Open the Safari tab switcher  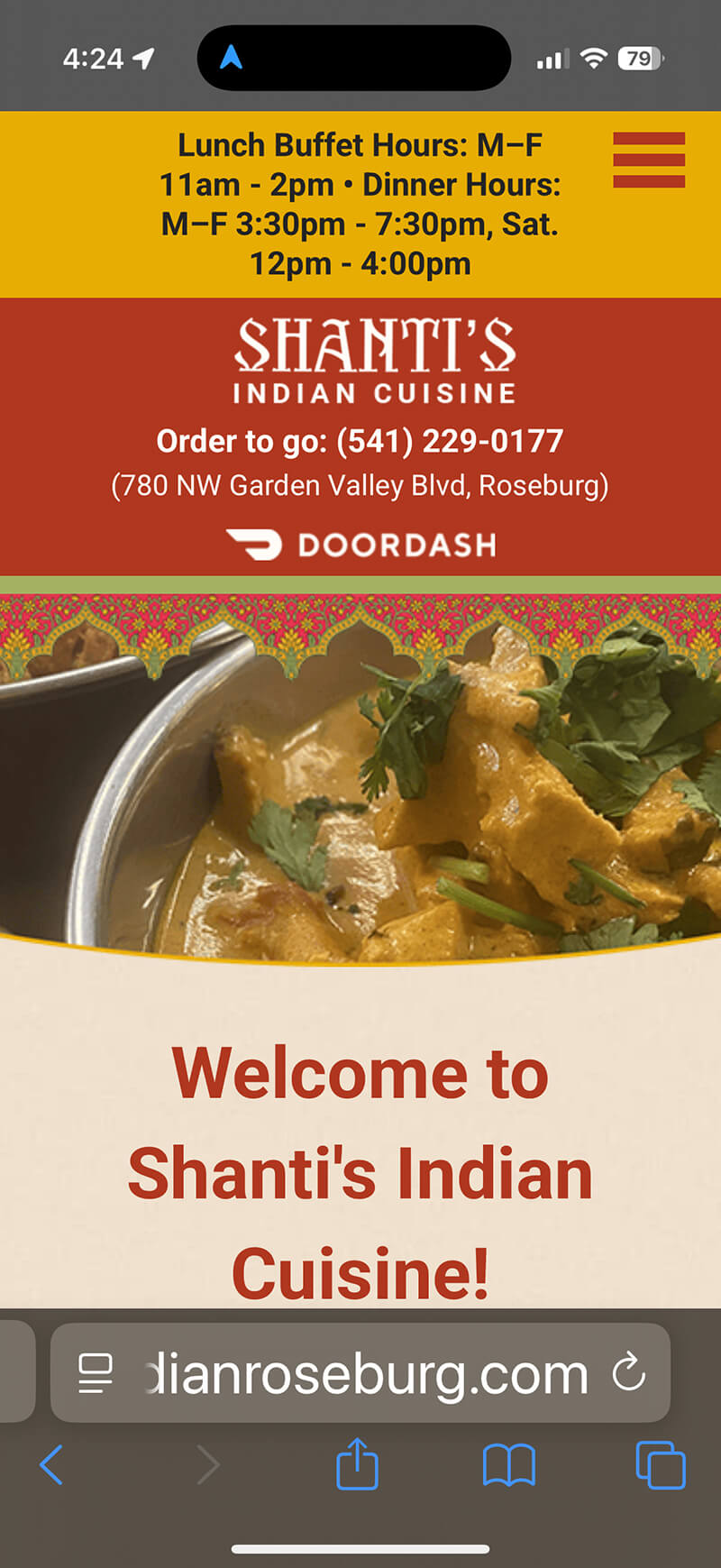(659, 1464)
